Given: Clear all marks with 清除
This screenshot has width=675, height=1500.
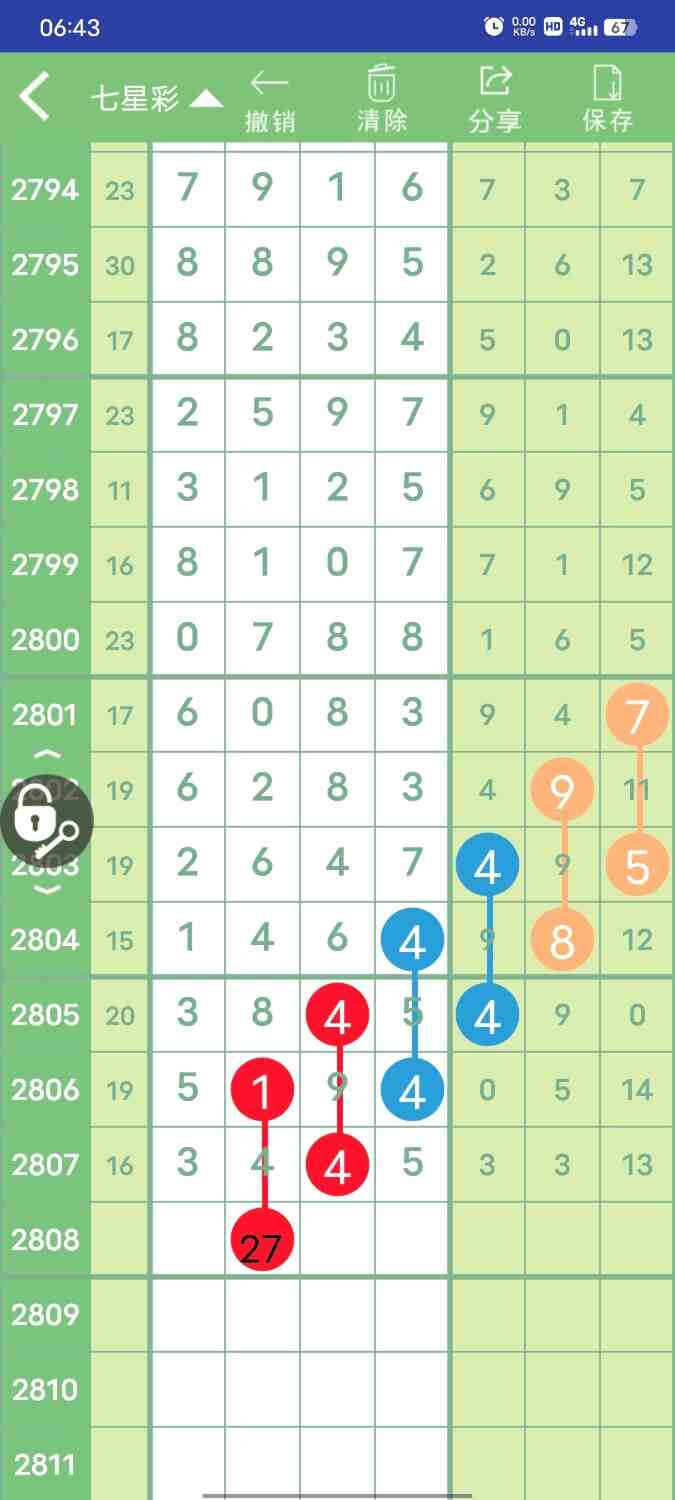Looking at the screenshot, I should (382, 100).
